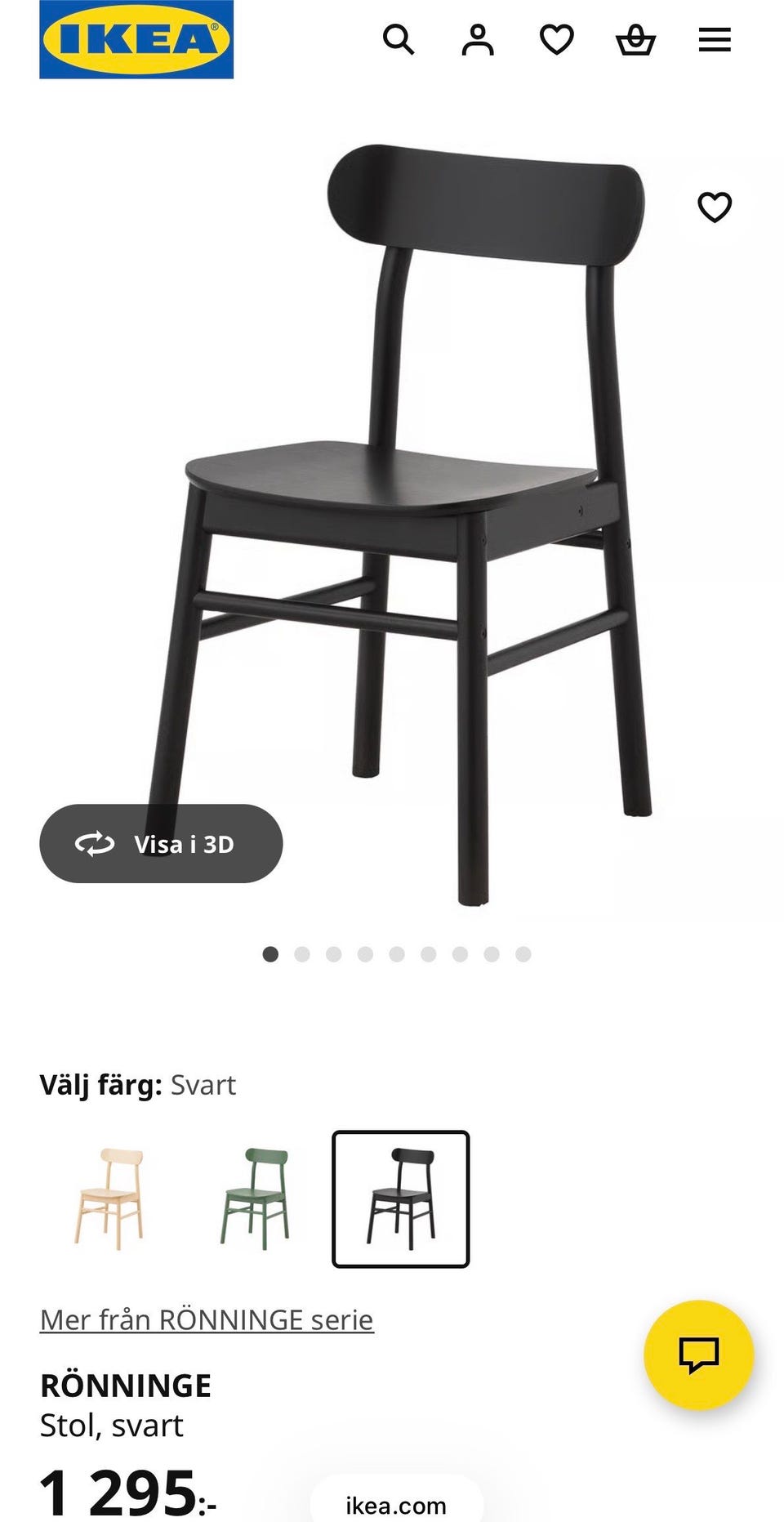
Task: Tap the rotate icon in the 3D button
Action: [x=96, y=843]
